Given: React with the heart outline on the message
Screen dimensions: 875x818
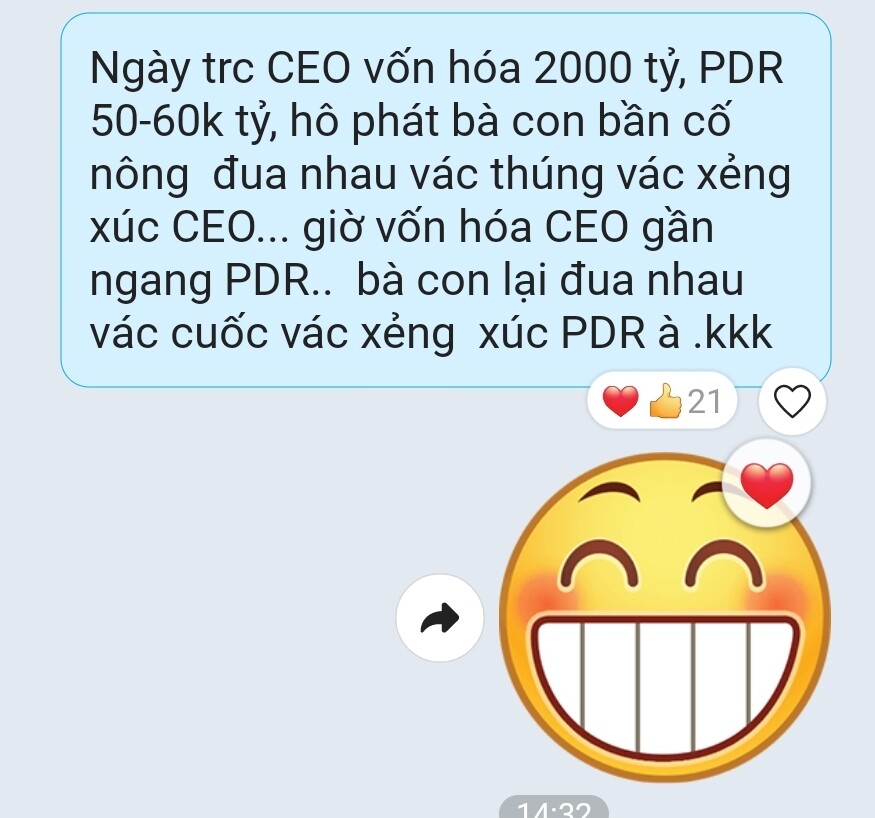Looking at the screenshot, I should click(x=792, y=402).
